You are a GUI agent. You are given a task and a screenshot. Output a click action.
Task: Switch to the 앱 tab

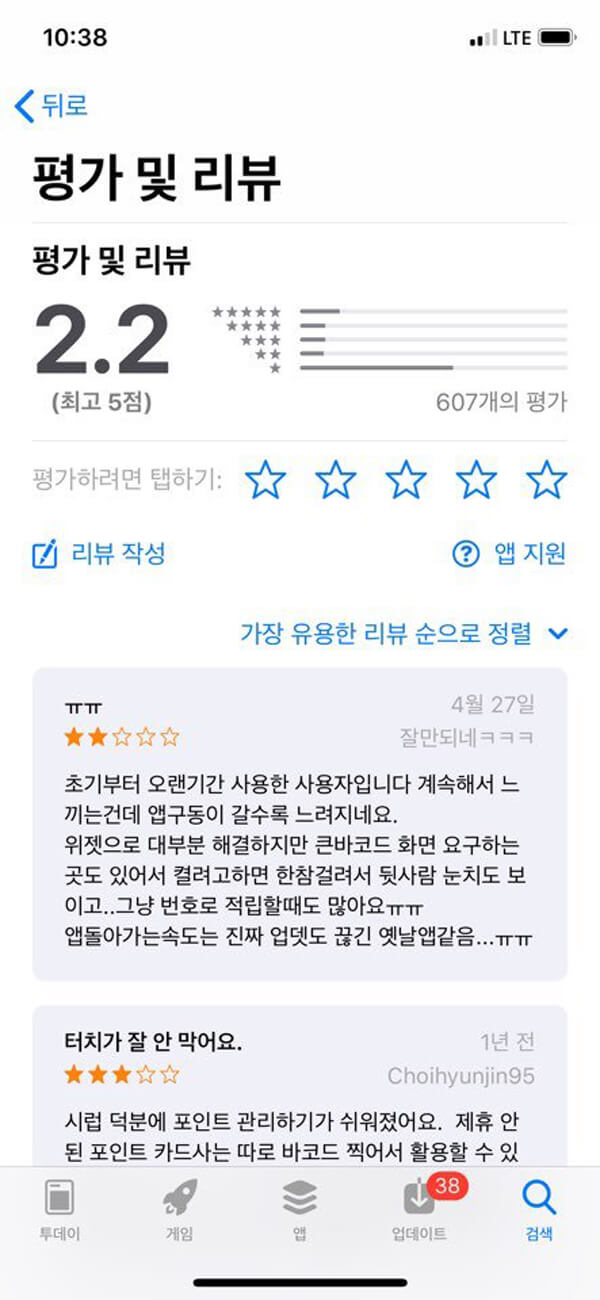coord(299,1208)
